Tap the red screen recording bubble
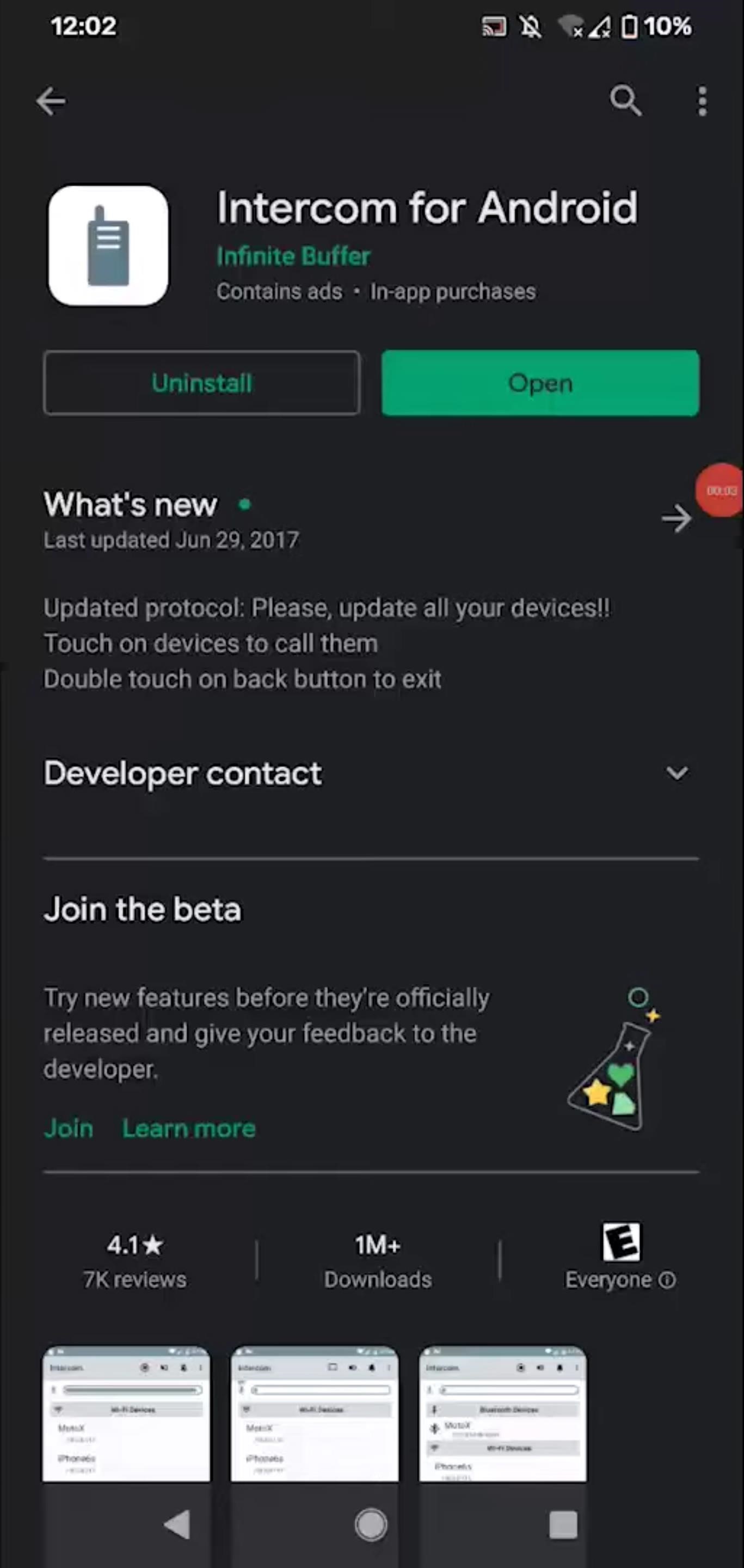 pos(722,490)
